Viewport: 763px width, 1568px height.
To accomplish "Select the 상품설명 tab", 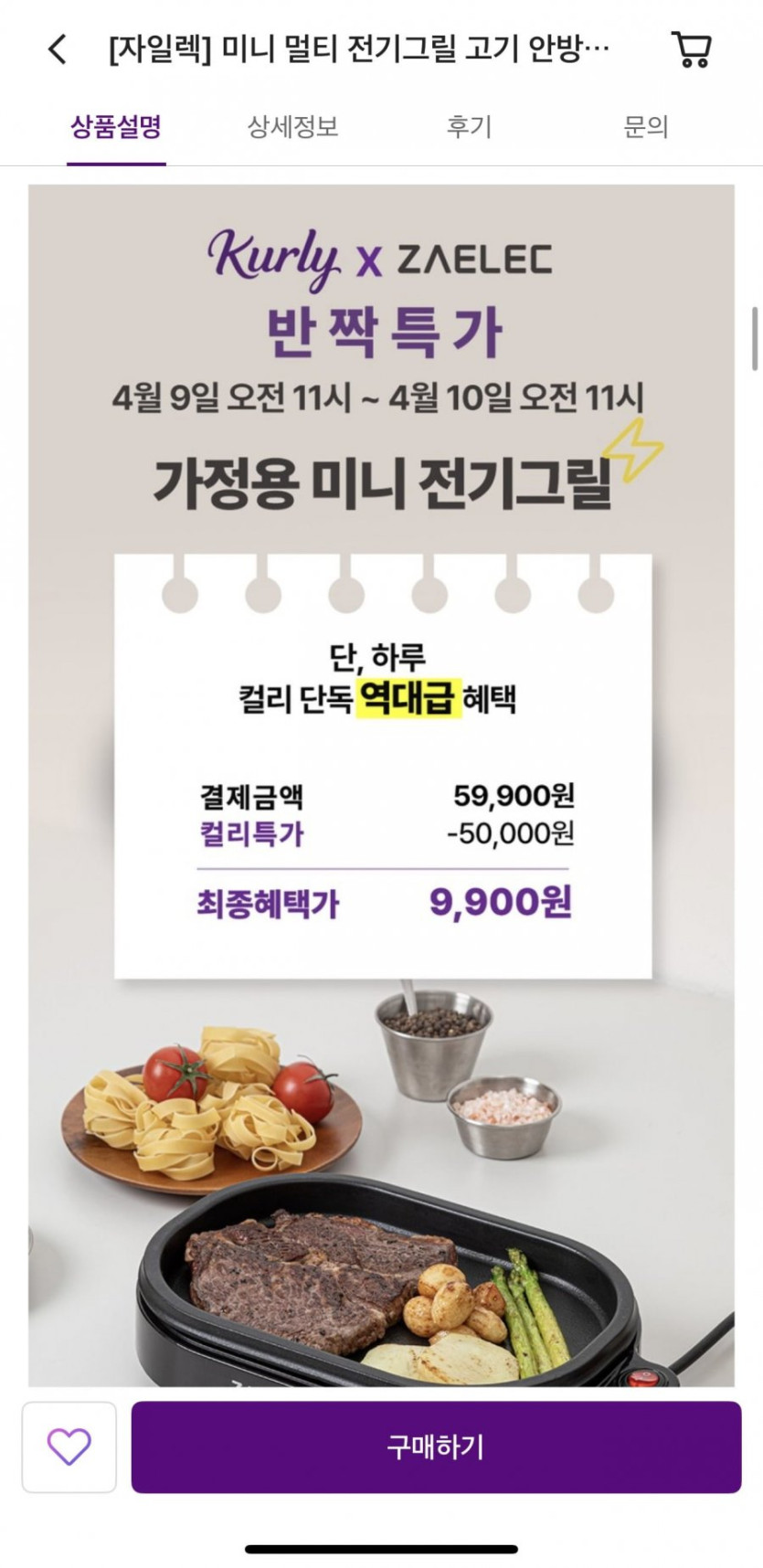I will [116, 127].
